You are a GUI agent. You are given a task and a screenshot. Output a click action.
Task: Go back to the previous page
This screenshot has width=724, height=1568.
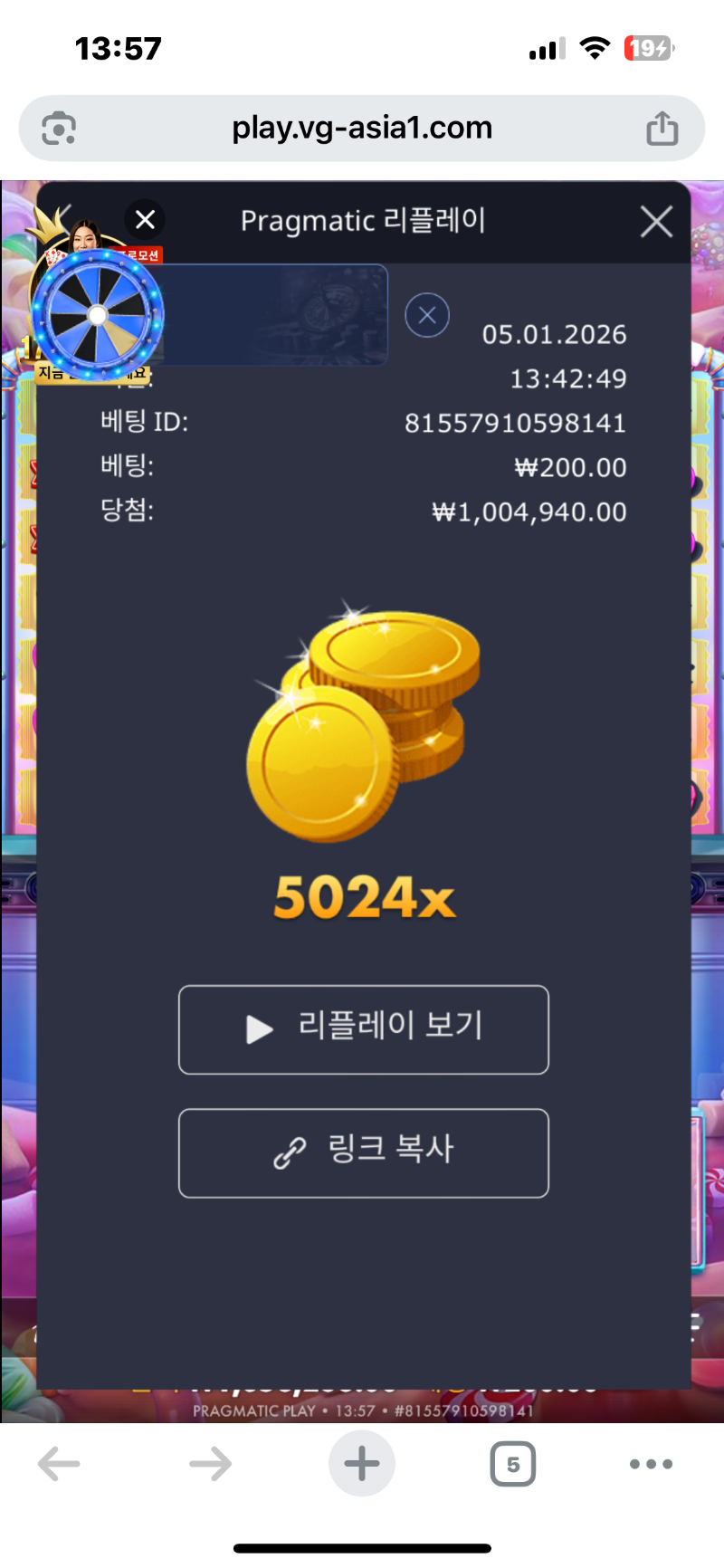(x=60, y=1464)
